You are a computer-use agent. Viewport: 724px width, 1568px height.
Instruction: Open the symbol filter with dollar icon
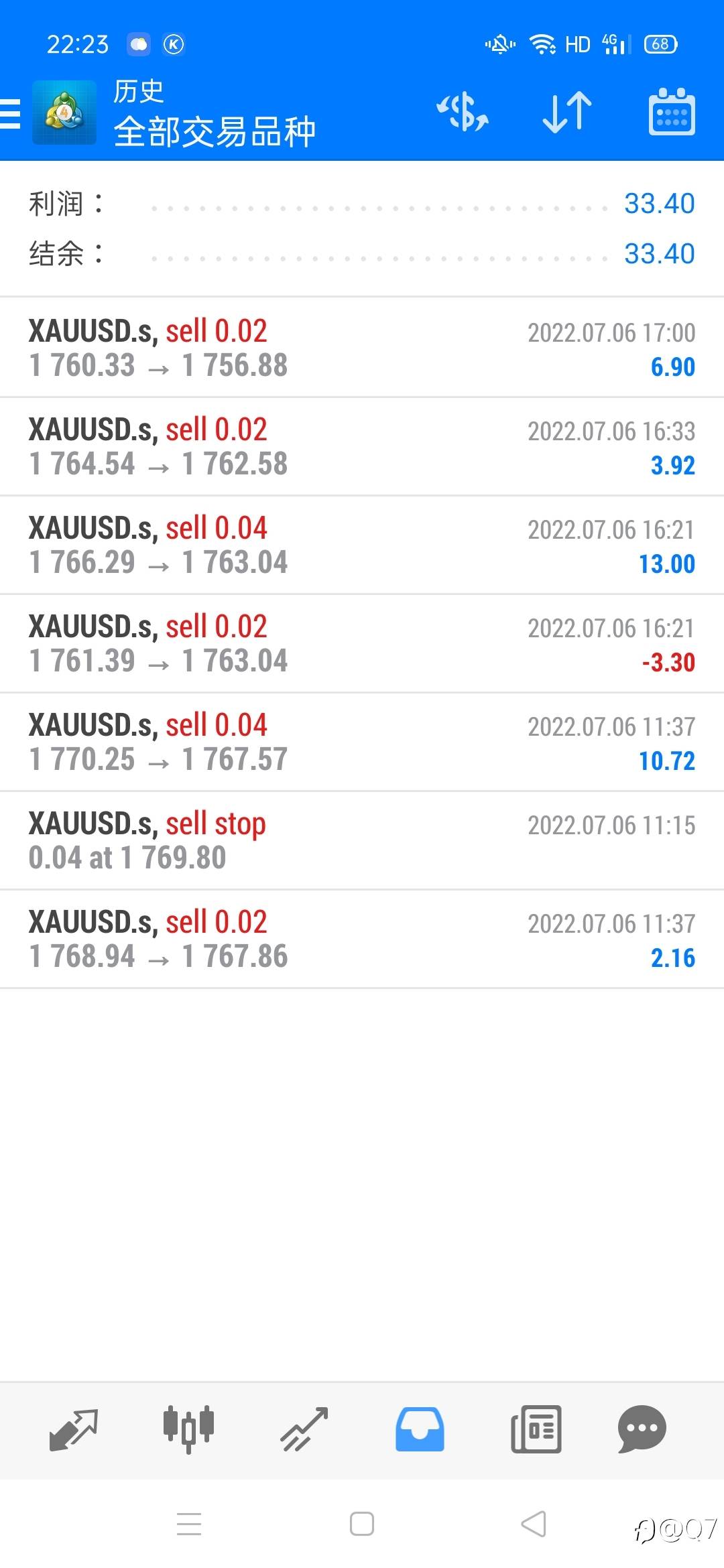[x=463, y=112]
